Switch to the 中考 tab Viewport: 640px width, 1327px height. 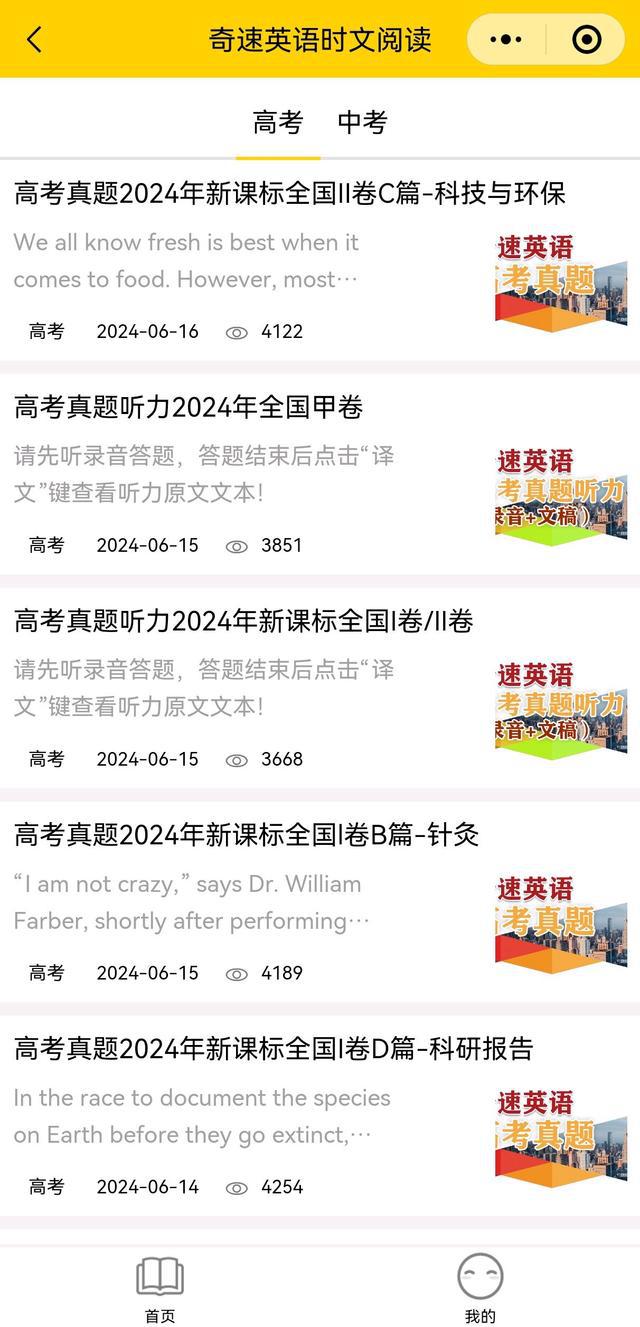[x=362, y=122]
